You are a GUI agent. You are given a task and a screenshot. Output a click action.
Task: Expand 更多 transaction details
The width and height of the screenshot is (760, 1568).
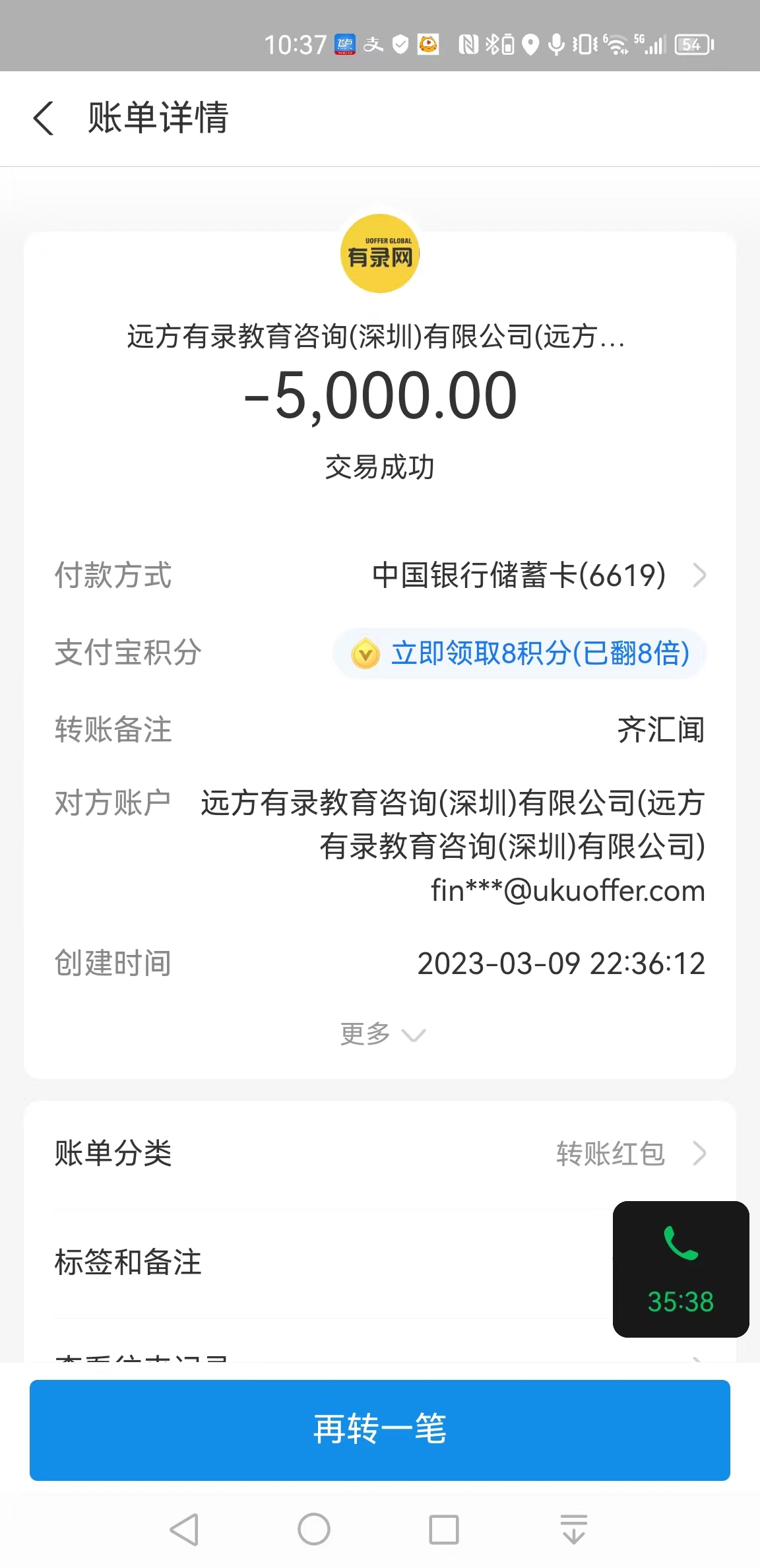(381, 1034)
